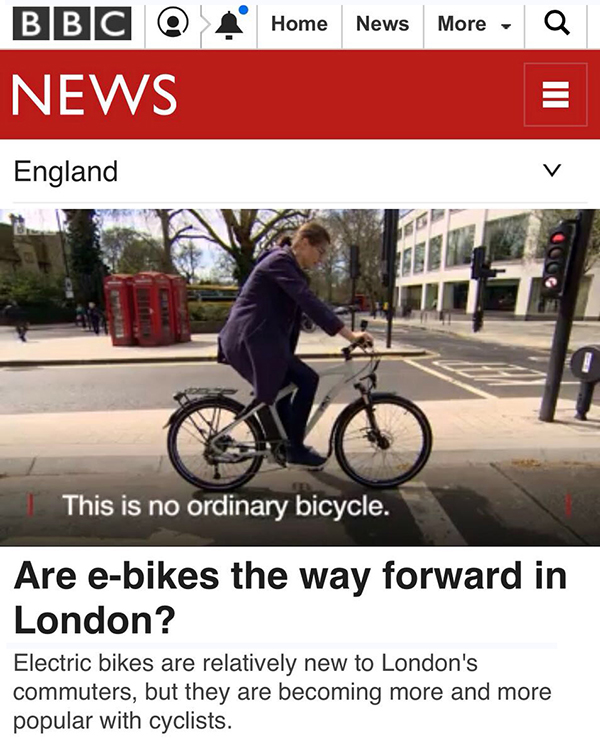Open the e-bike video thumbnail

[x=300, y=377]
